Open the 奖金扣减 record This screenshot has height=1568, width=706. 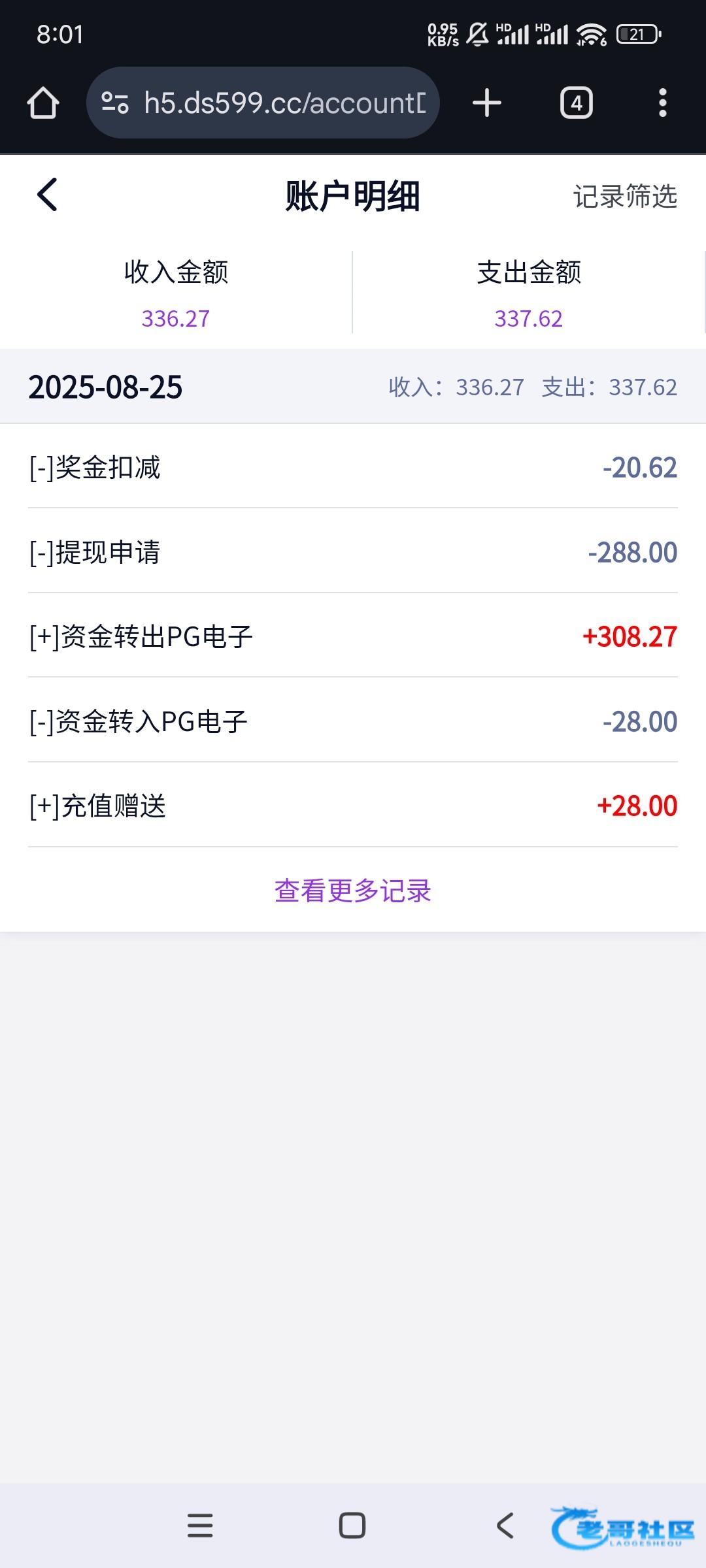(353, 466)
